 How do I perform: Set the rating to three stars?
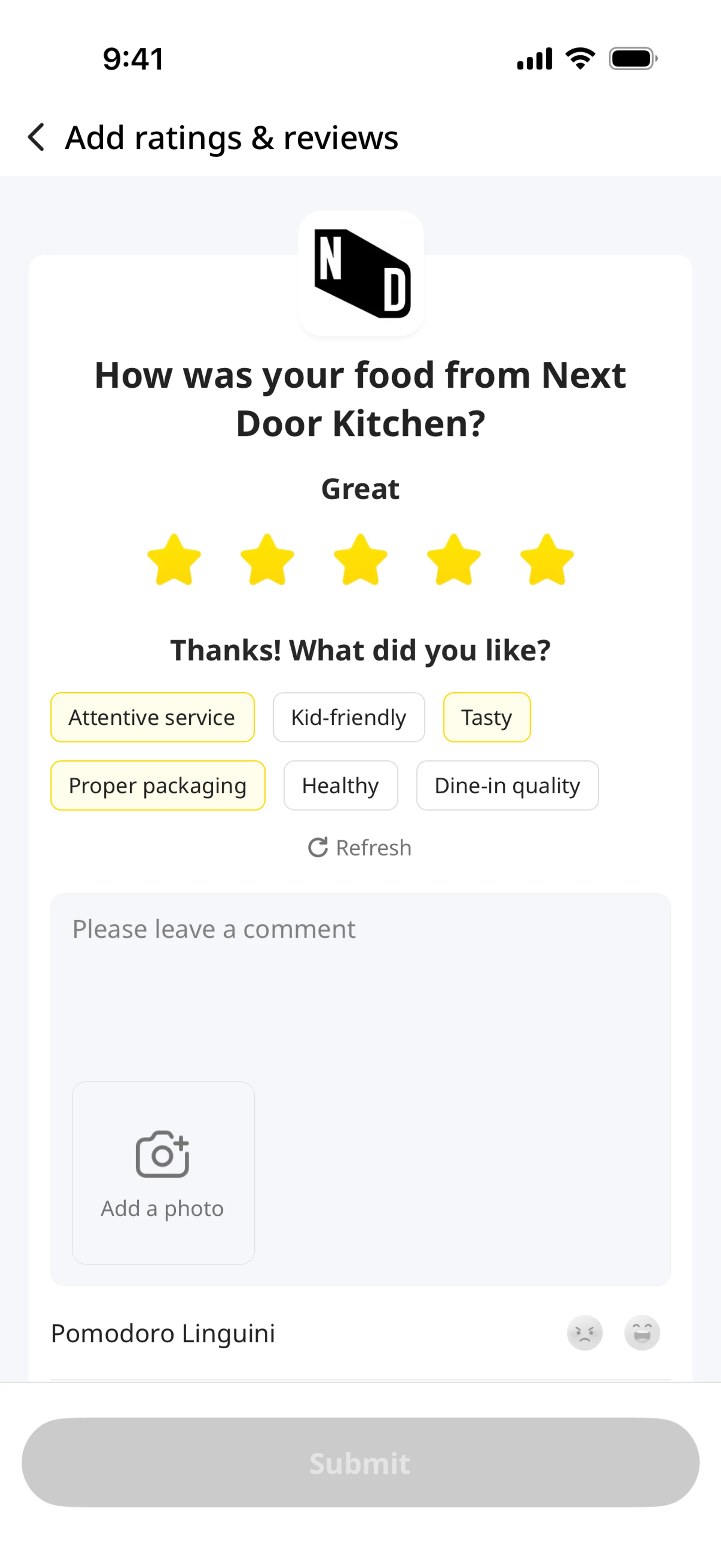[x=360, y=559]
